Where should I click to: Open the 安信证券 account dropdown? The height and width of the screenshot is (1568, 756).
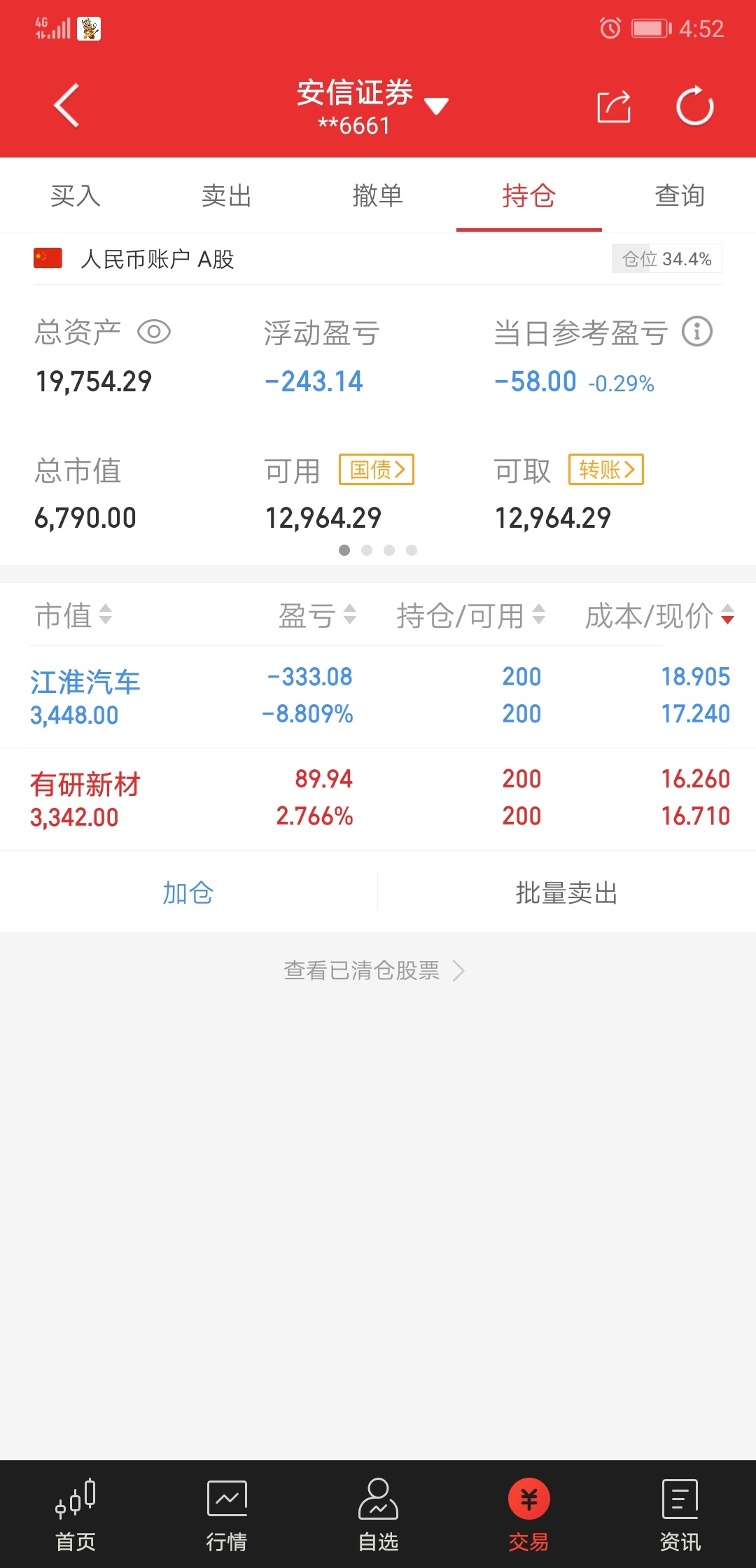coord(372,106)
